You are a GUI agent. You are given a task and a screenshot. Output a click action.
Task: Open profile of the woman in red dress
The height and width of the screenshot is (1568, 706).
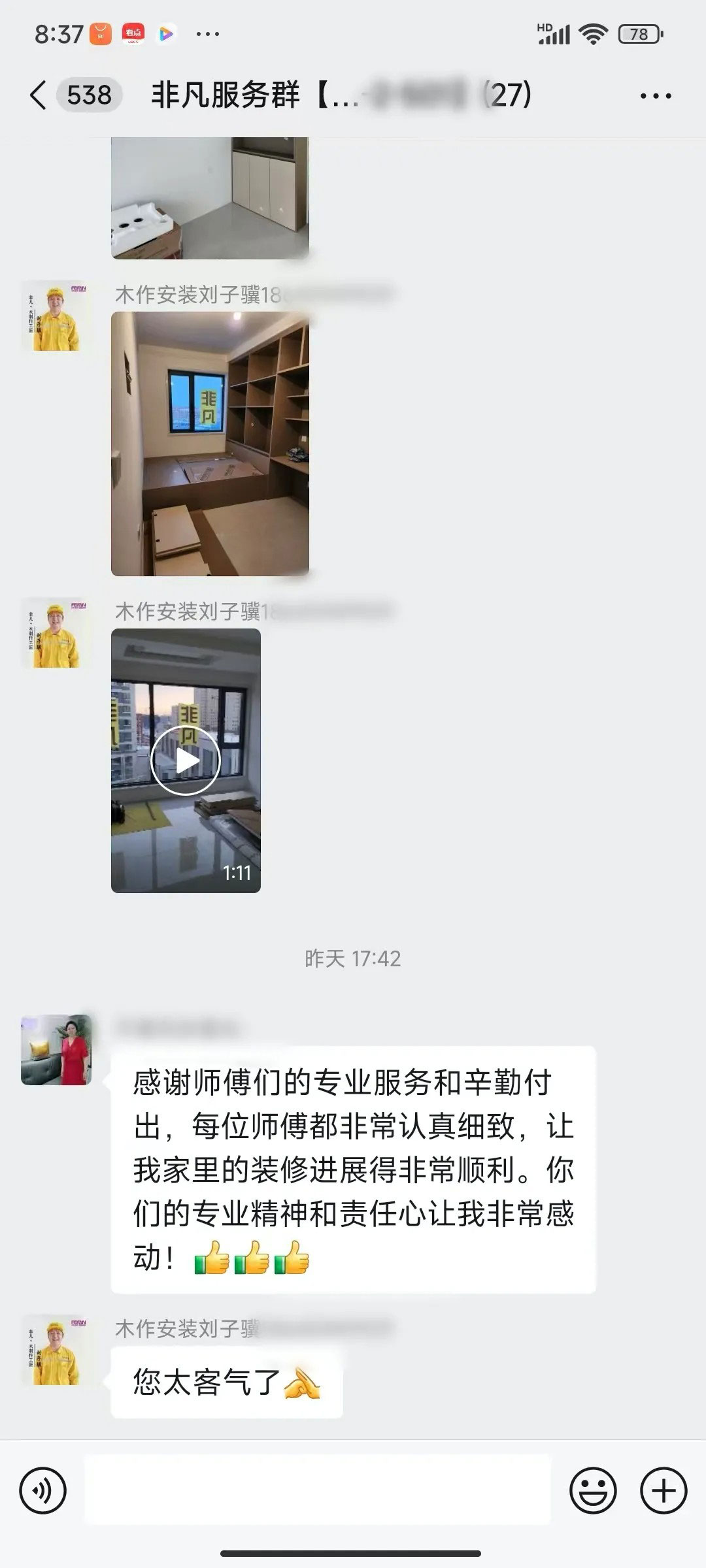coord(56,1050)
